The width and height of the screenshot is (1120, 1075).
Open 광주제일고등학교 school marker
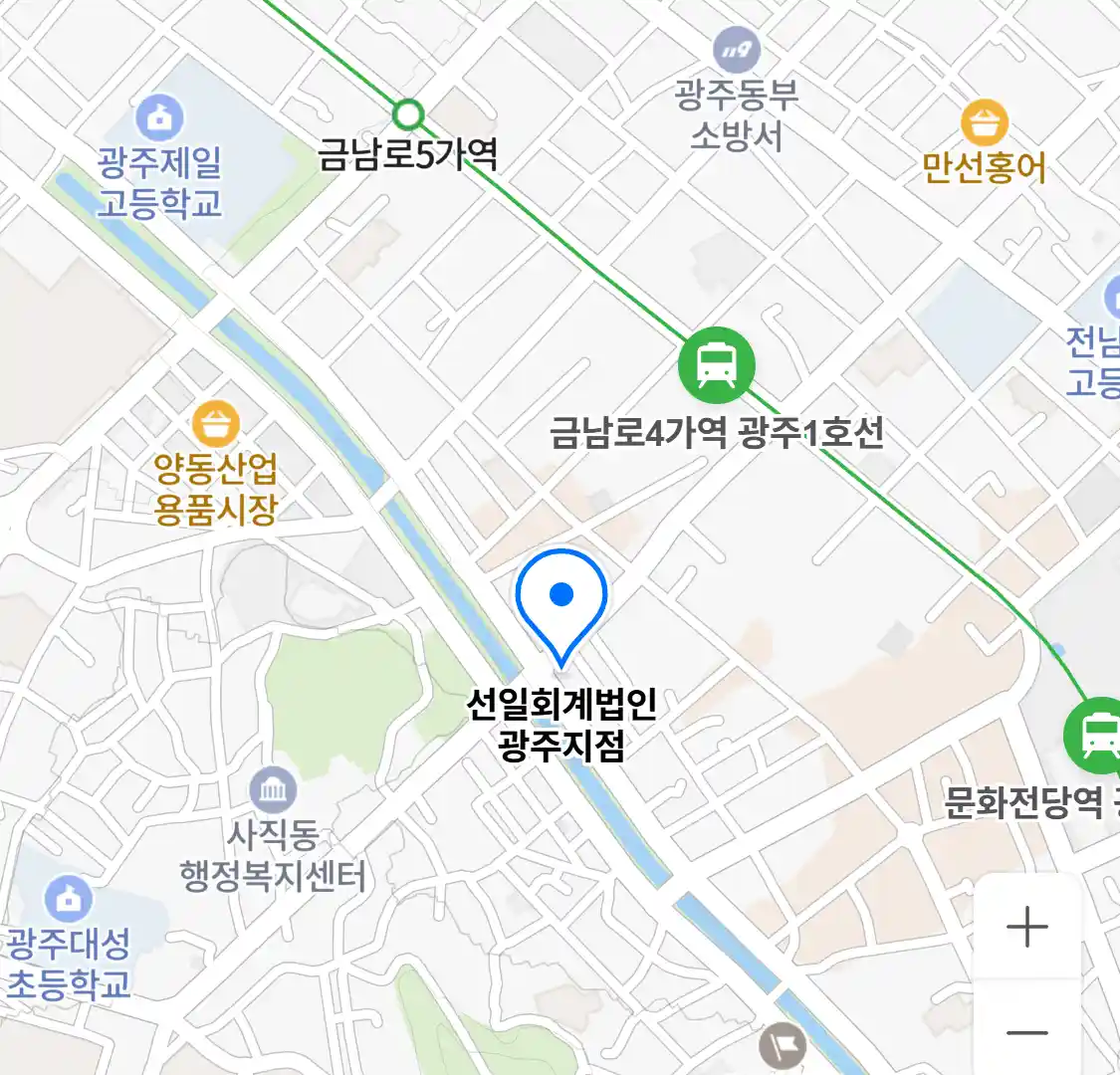tap(158, 117)
